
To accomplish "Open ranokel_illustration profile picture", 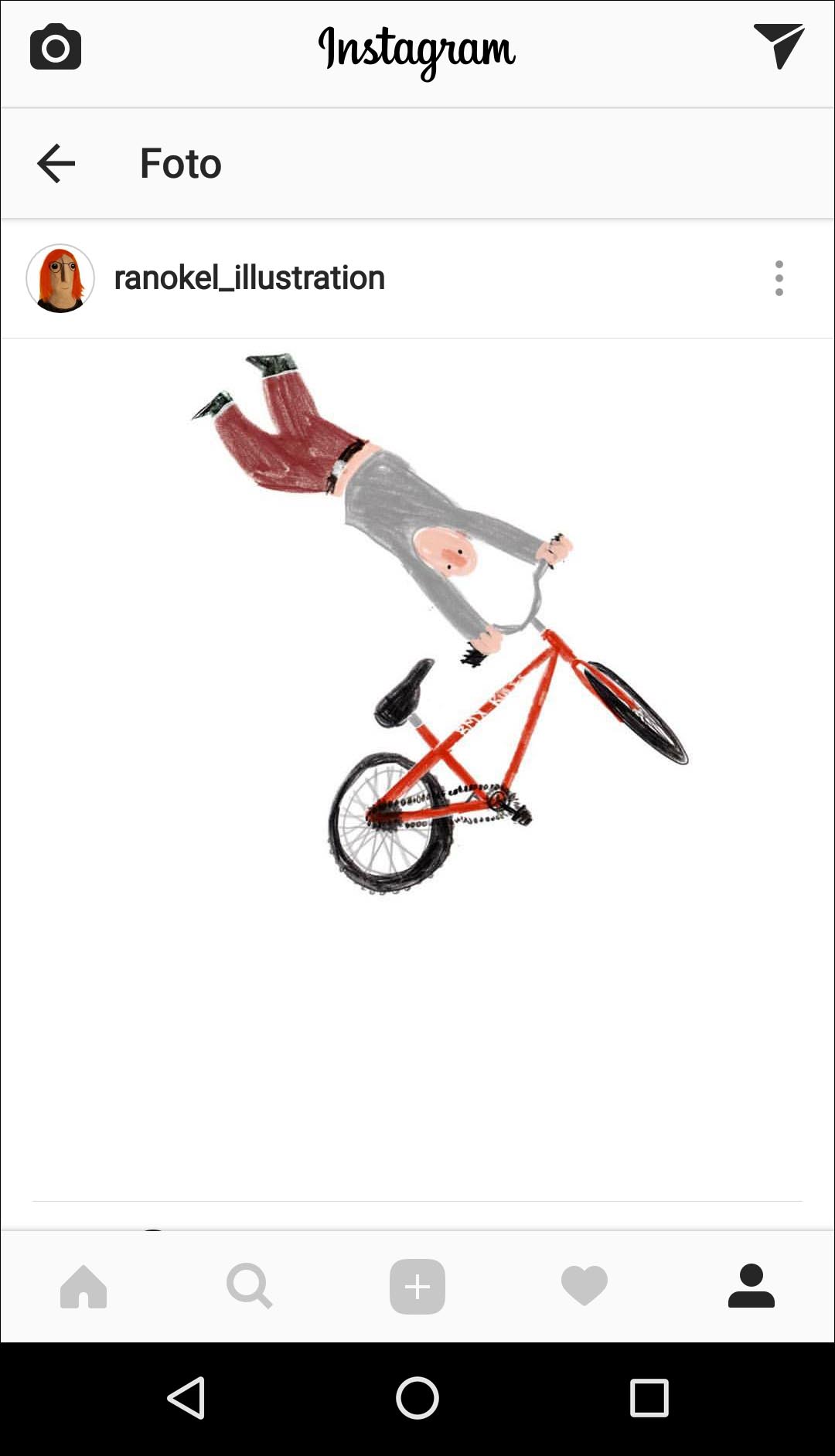I will point(60,278).
